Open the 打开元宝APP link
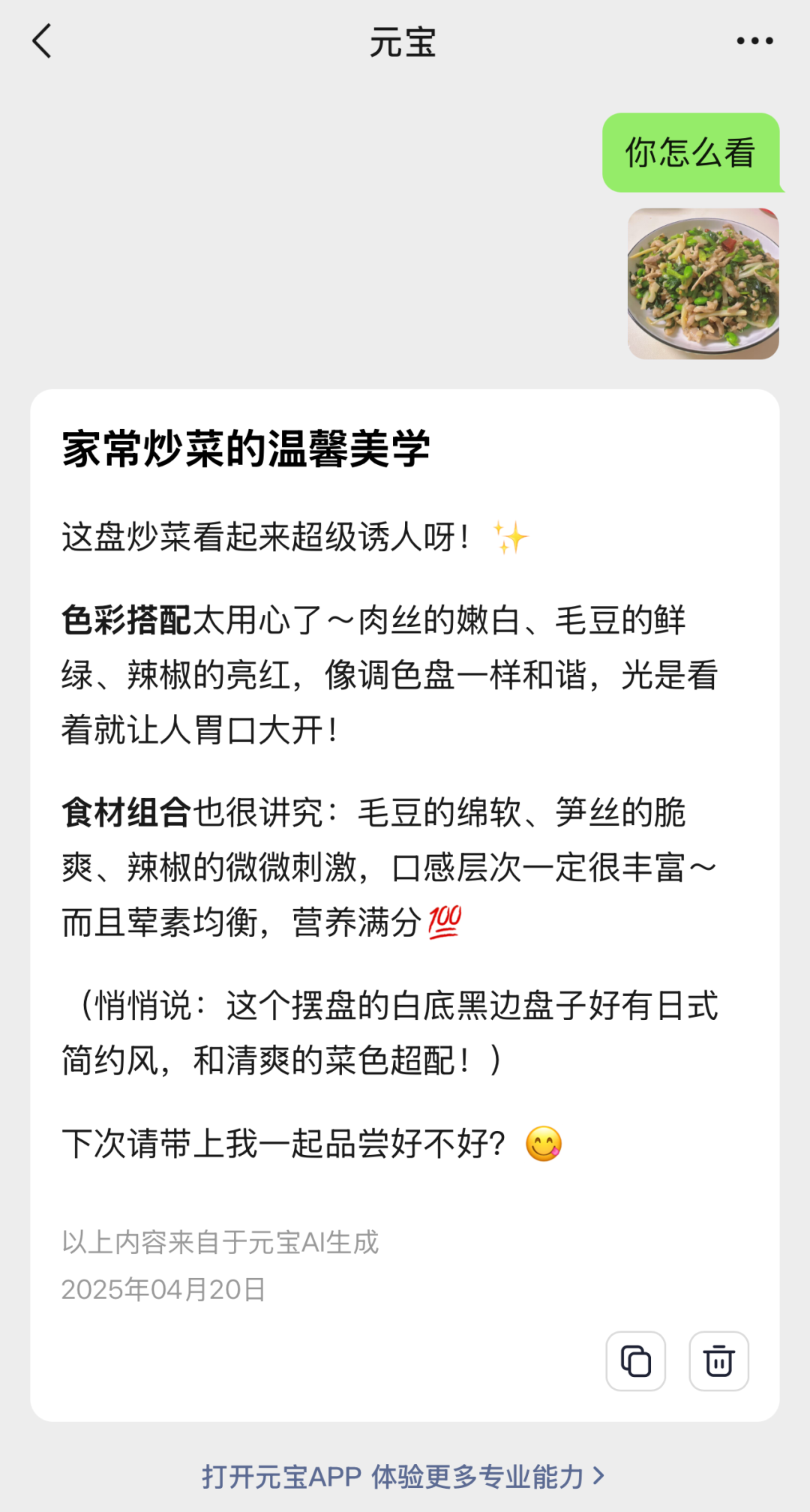 [403, 1477]
